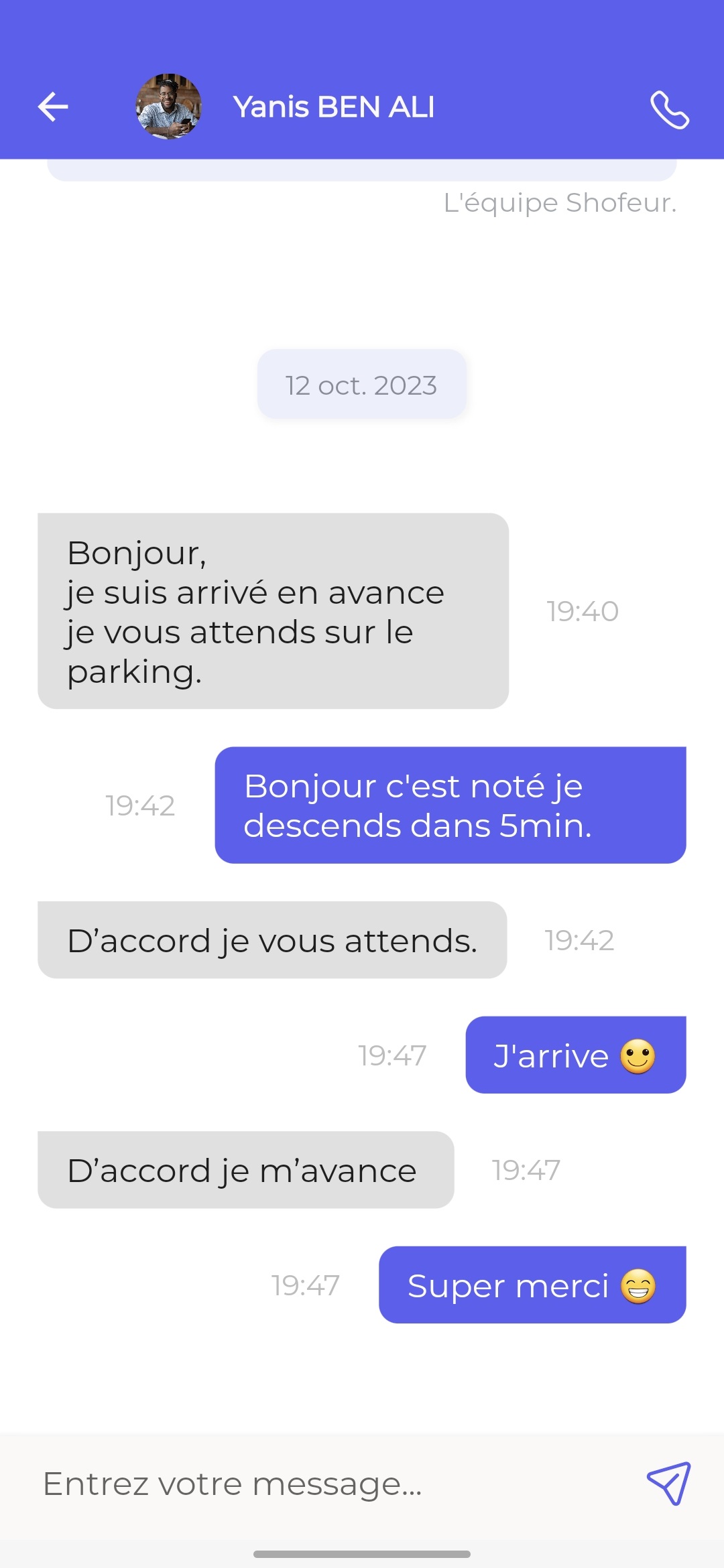Focus the 'Entrez votre message' field
The image size is (724, 1568).
(322, 1484)
